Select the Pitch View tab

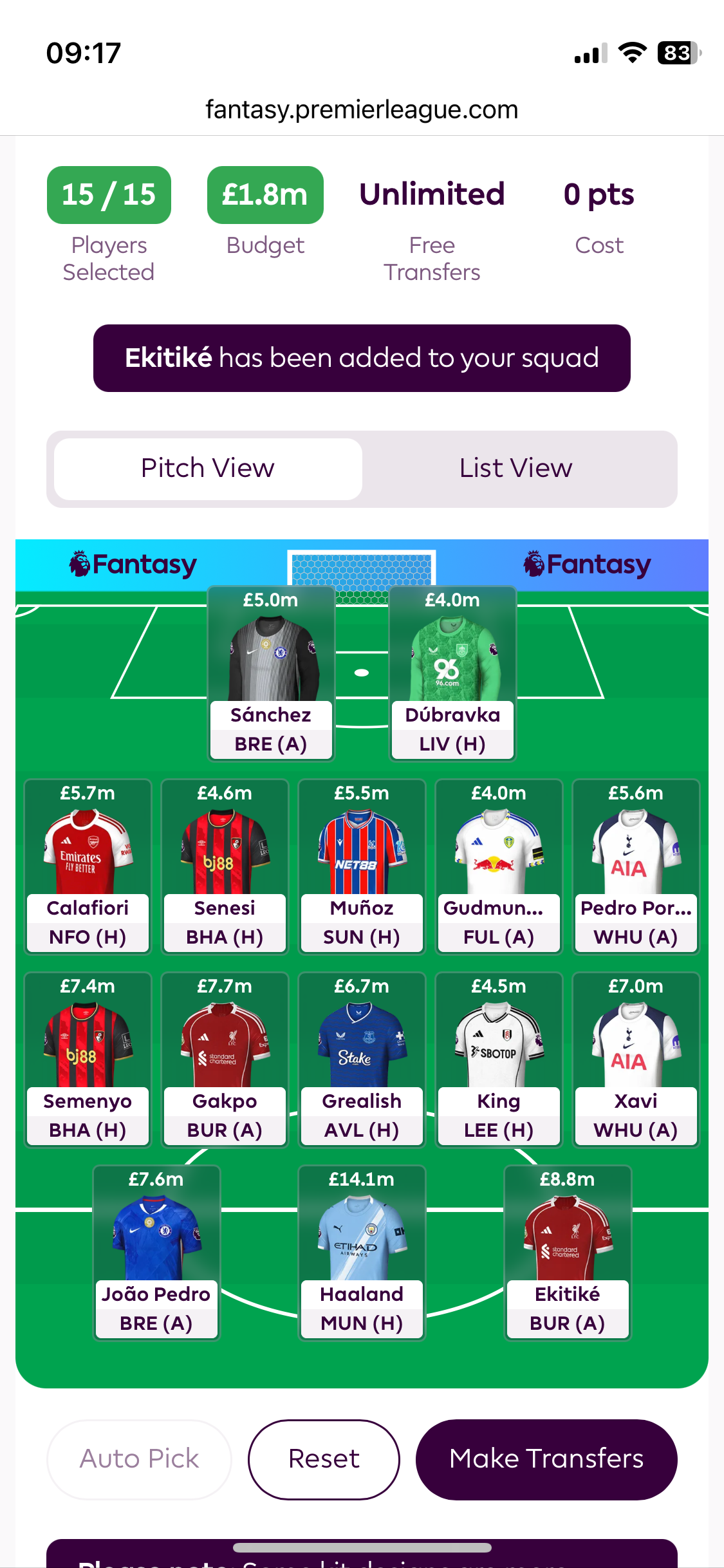[208, 469]
